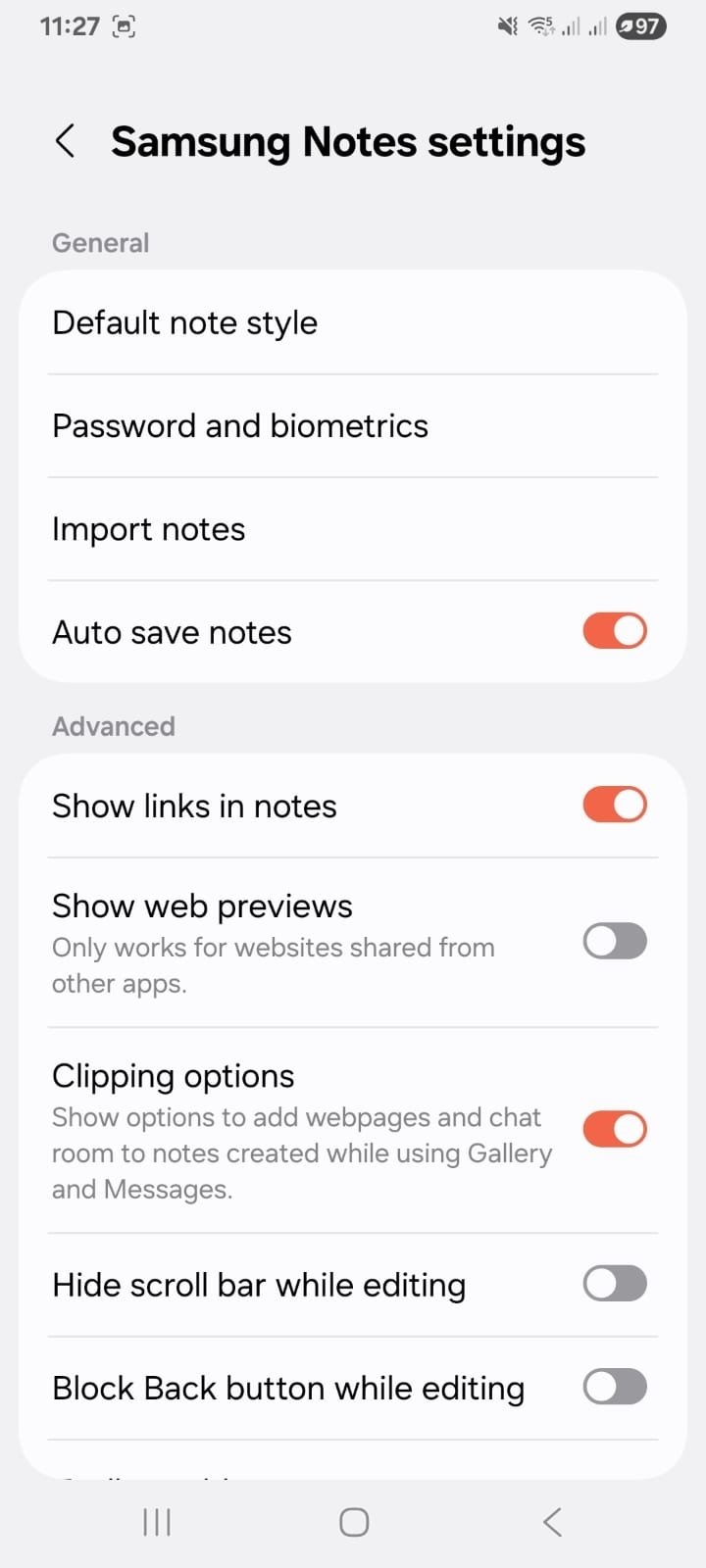The width and height of the screenshot is (706, 1568).
Task: Disable the Clipping options toggle
Action: point(614,1128)
